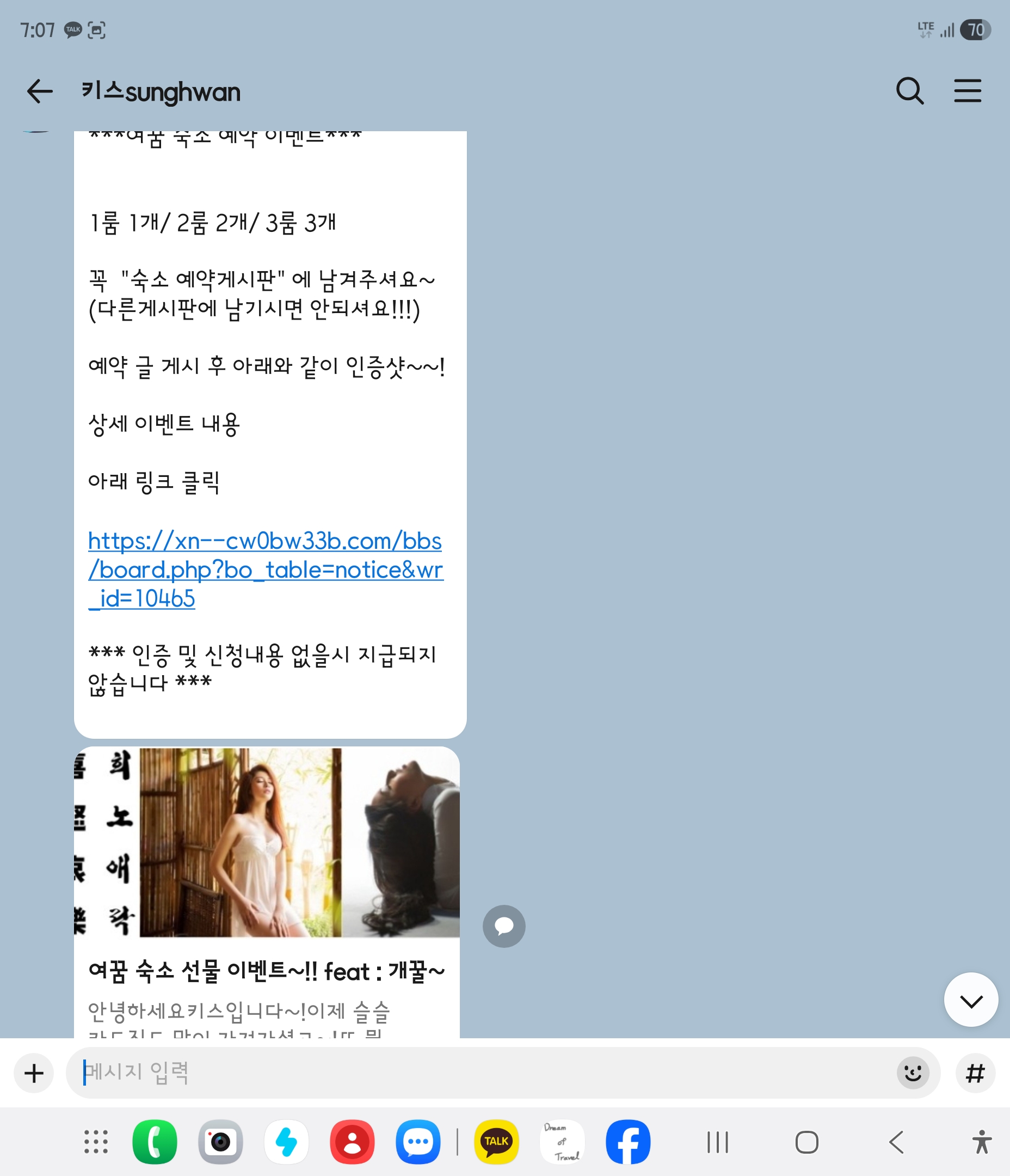Open the plus attachment menu
The height and width of the screenshot is (1176, 1010).
pos(34,1073)
